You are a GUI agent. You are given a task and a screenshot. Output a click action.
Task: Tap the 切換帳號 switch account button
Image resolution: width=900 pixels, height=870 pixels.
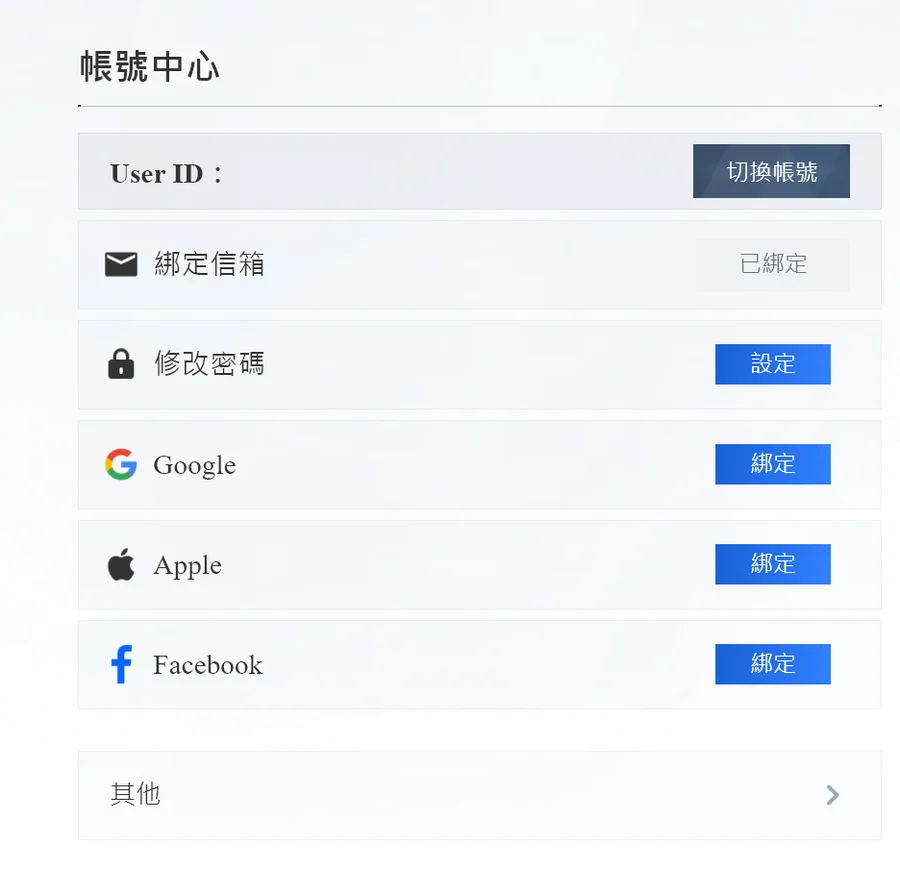(771, 171)
